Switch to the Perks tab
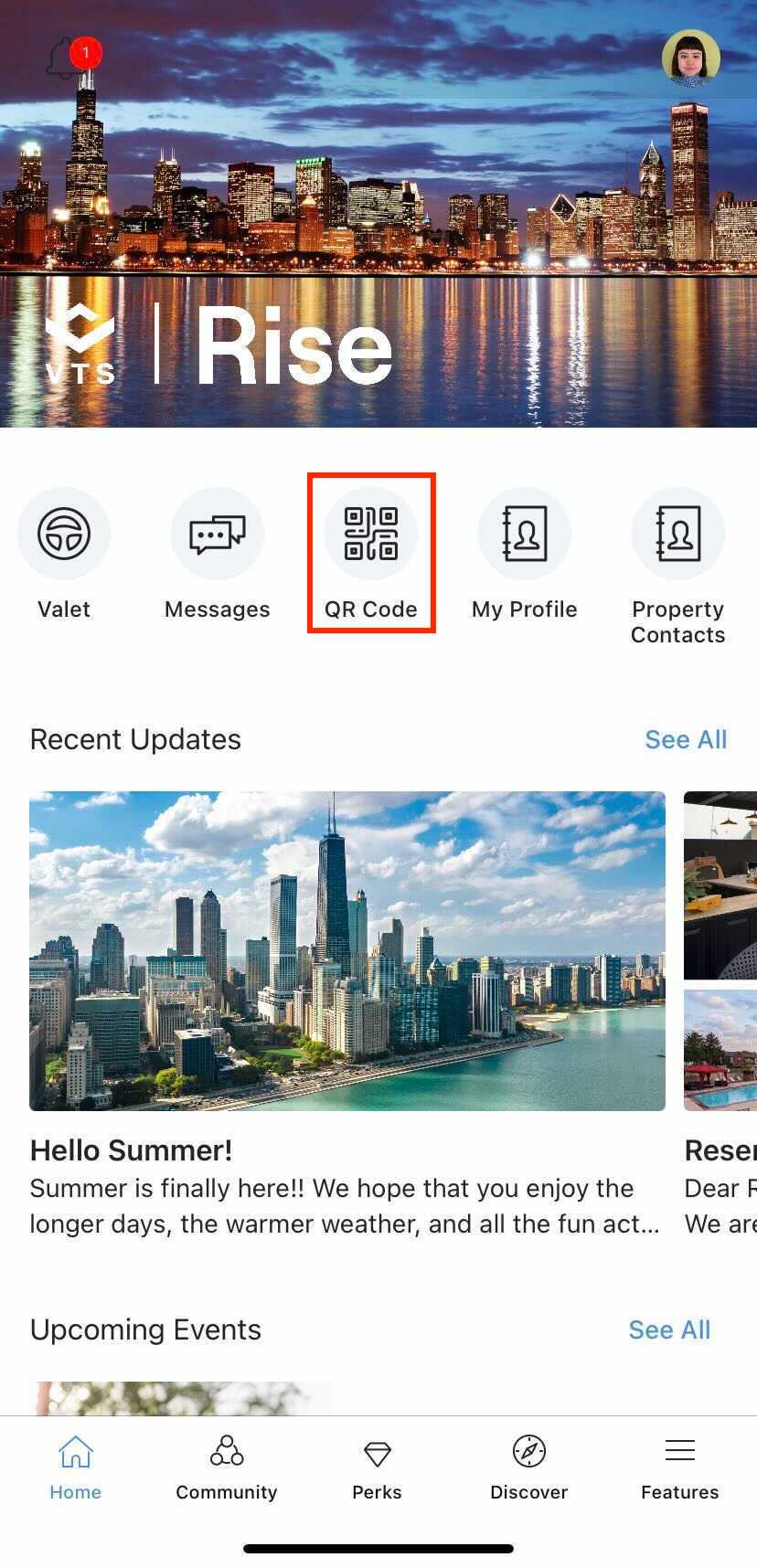Image resolution: width=757 pixels, height=1568 pixels. point(377,1467)
